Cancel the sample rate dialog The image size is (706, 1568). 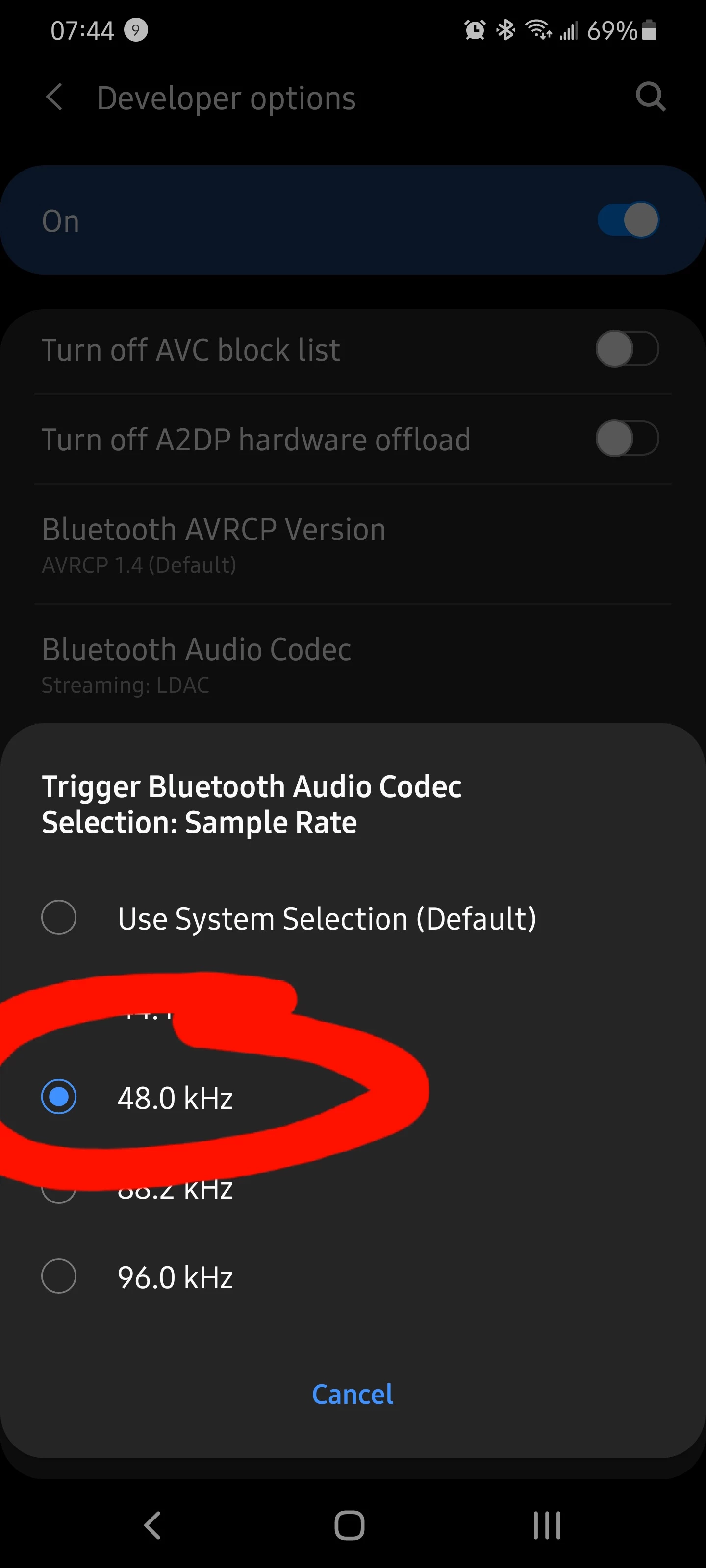point(352,1394)
